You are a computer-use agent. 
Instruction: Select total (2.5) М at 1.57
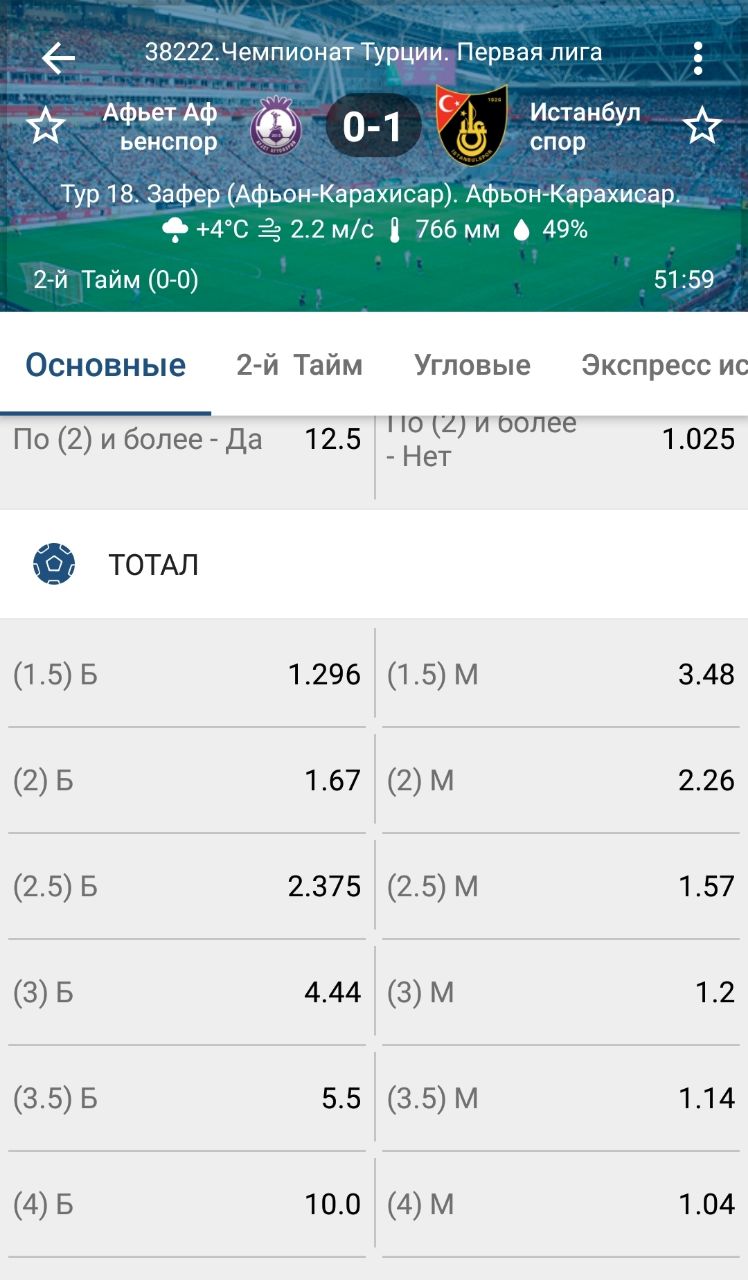pos(561,886)
